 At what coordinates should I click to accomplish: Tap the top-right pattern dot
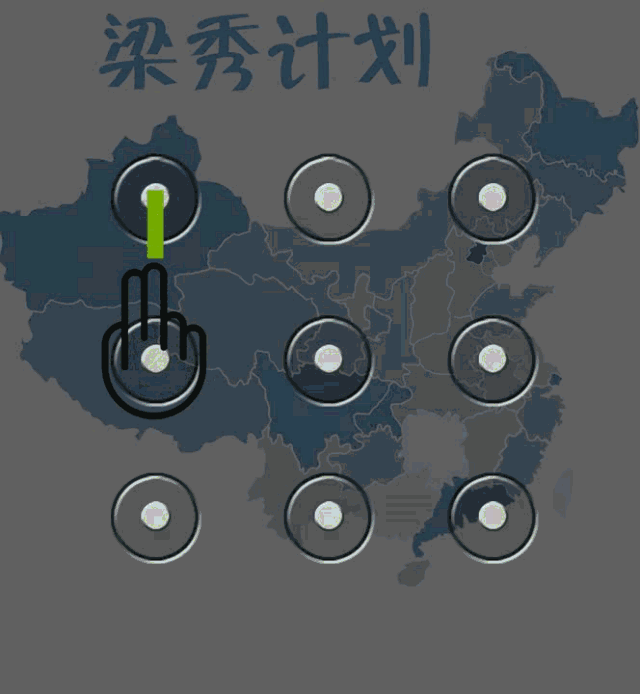point(491,197)
